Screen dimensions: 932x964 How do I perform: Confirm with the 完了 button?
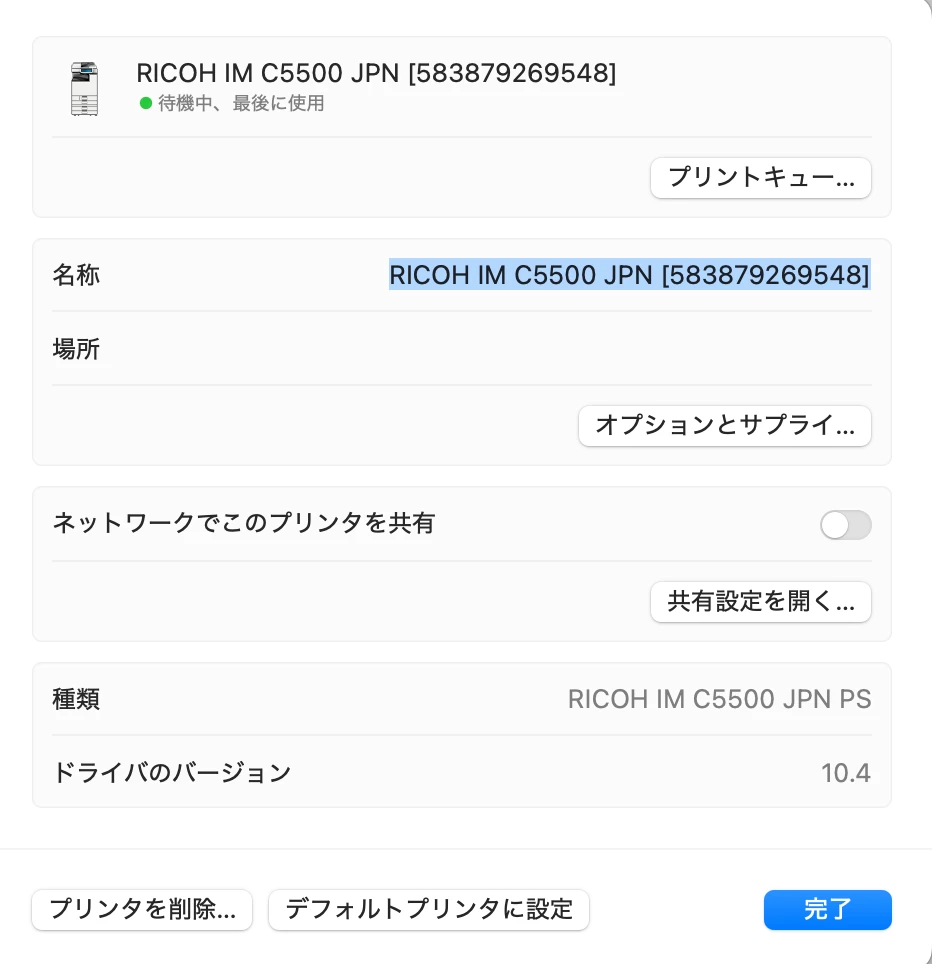[827, 909]
